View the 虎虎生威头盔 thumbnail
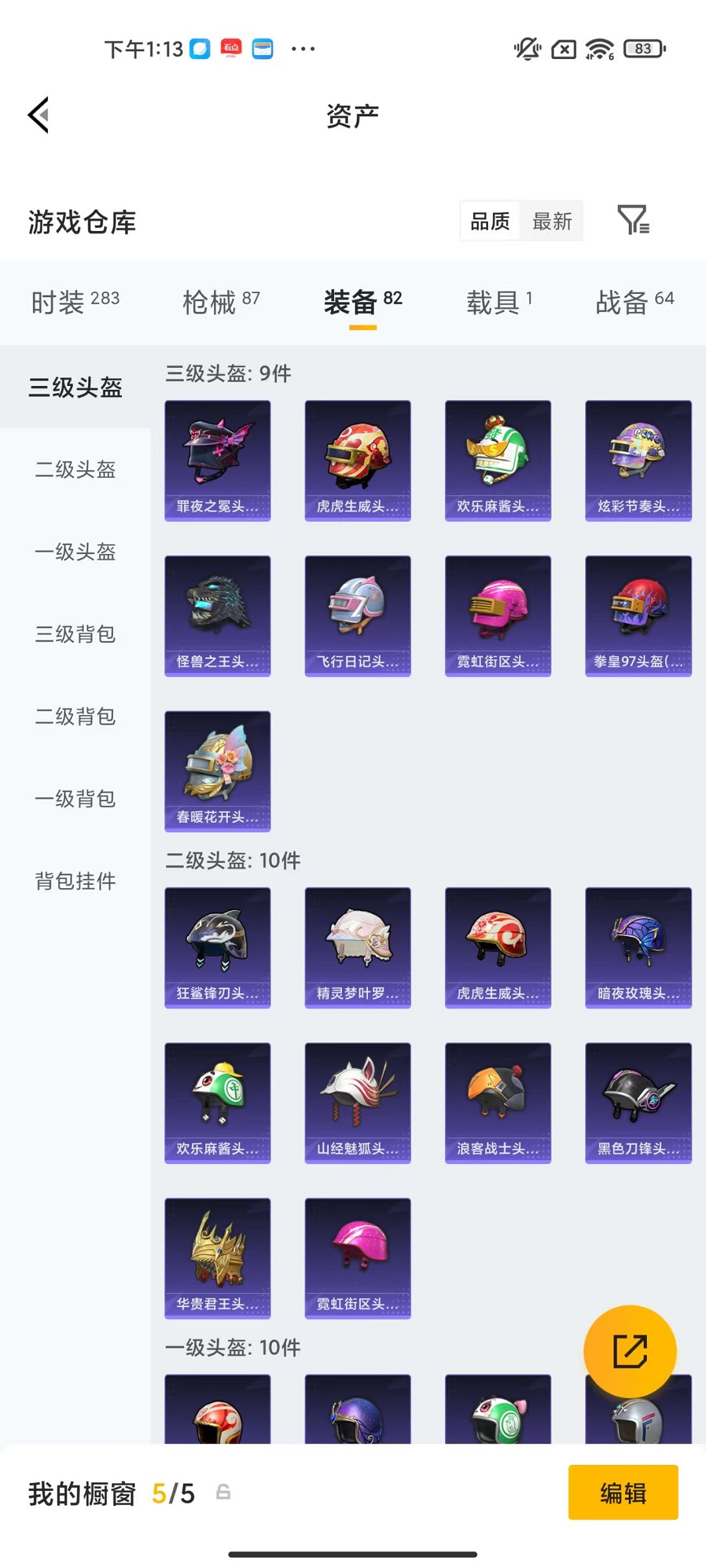706x1568 pixels. click(x=358, y=459)
